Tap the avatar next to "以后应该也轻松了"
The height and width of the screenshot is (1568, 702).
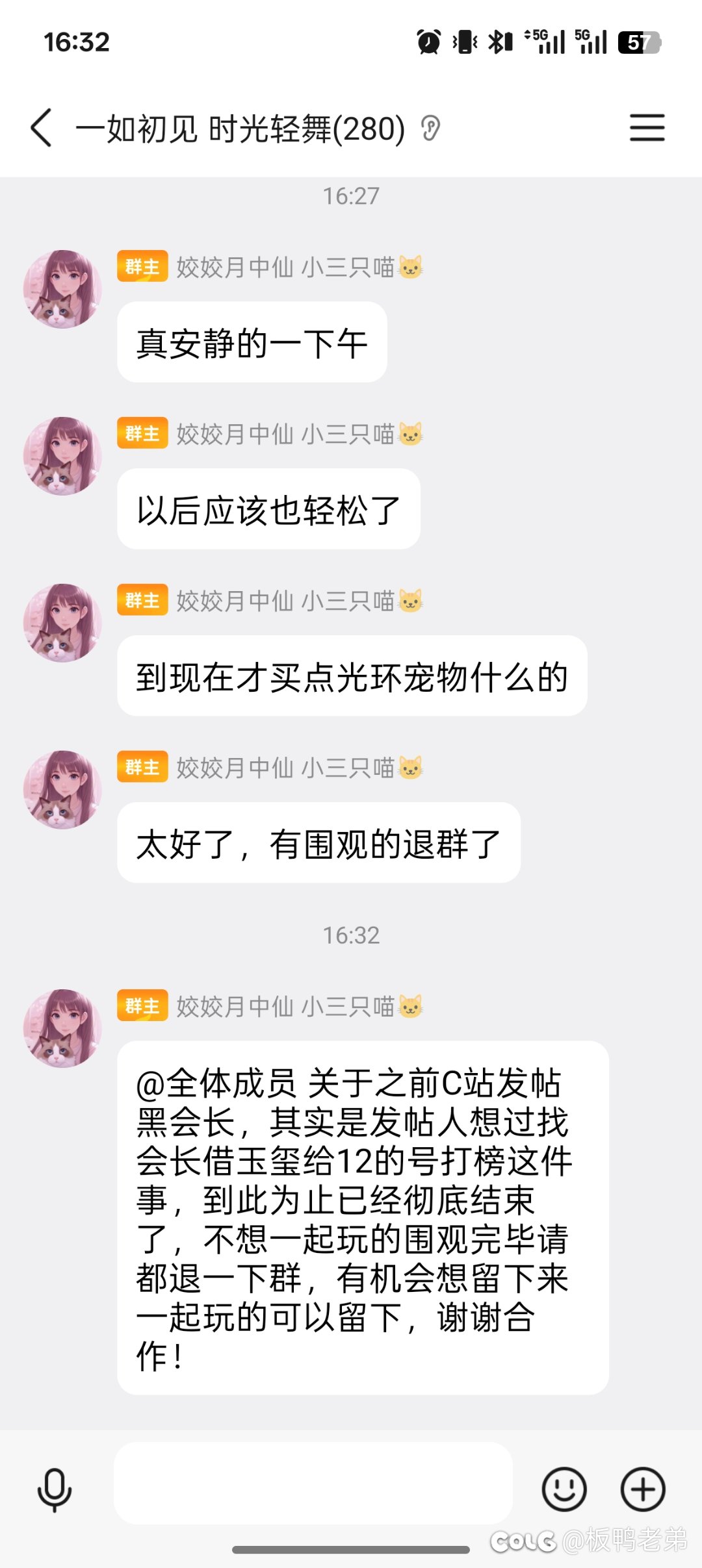click(x=62, y=456)
